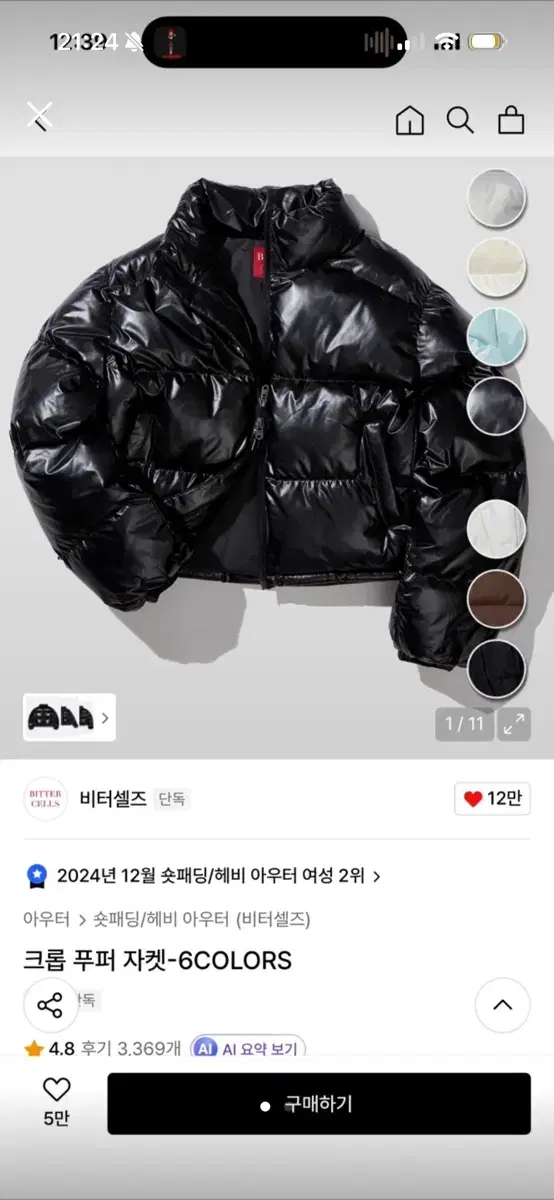This screenshot has height=1200, width=554.
Task: Select the light blue color swatch
Action: click(496, 336)
